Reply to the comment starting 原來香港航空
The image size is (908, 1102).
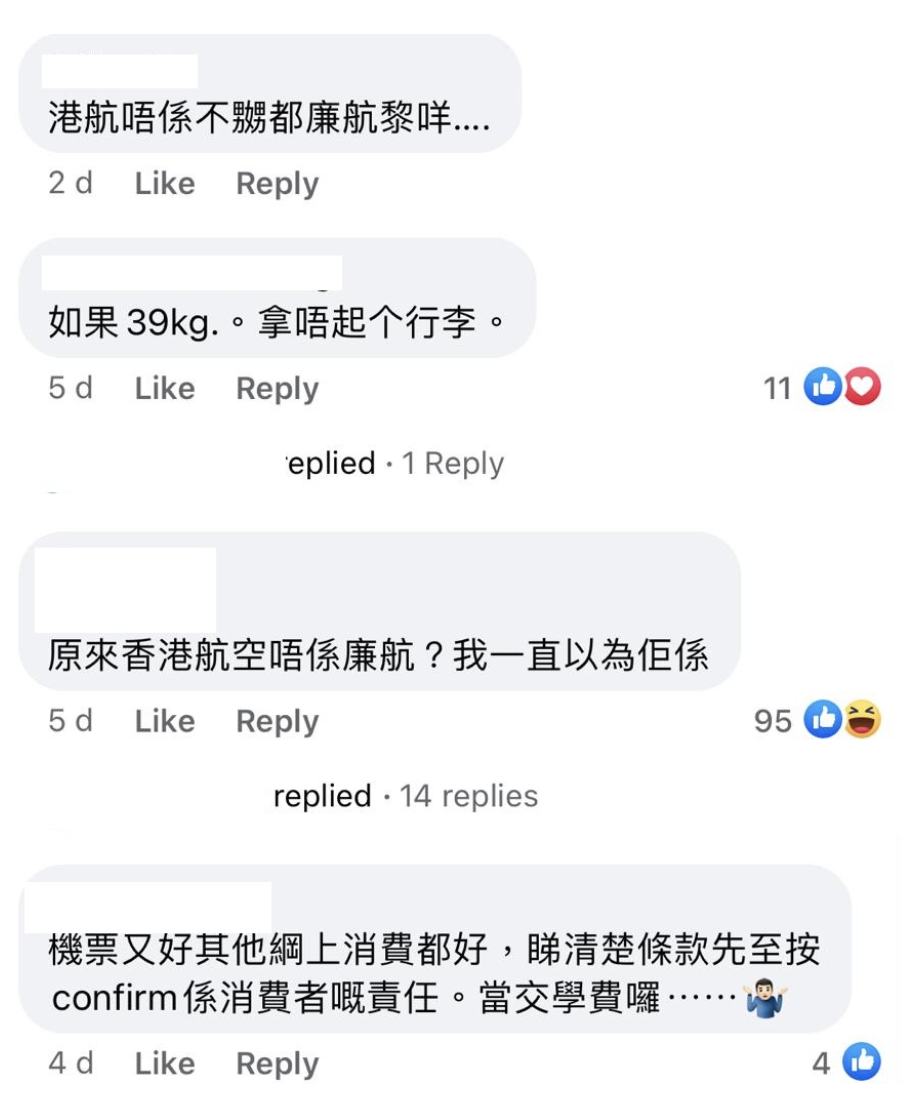(x=277, y=721)
